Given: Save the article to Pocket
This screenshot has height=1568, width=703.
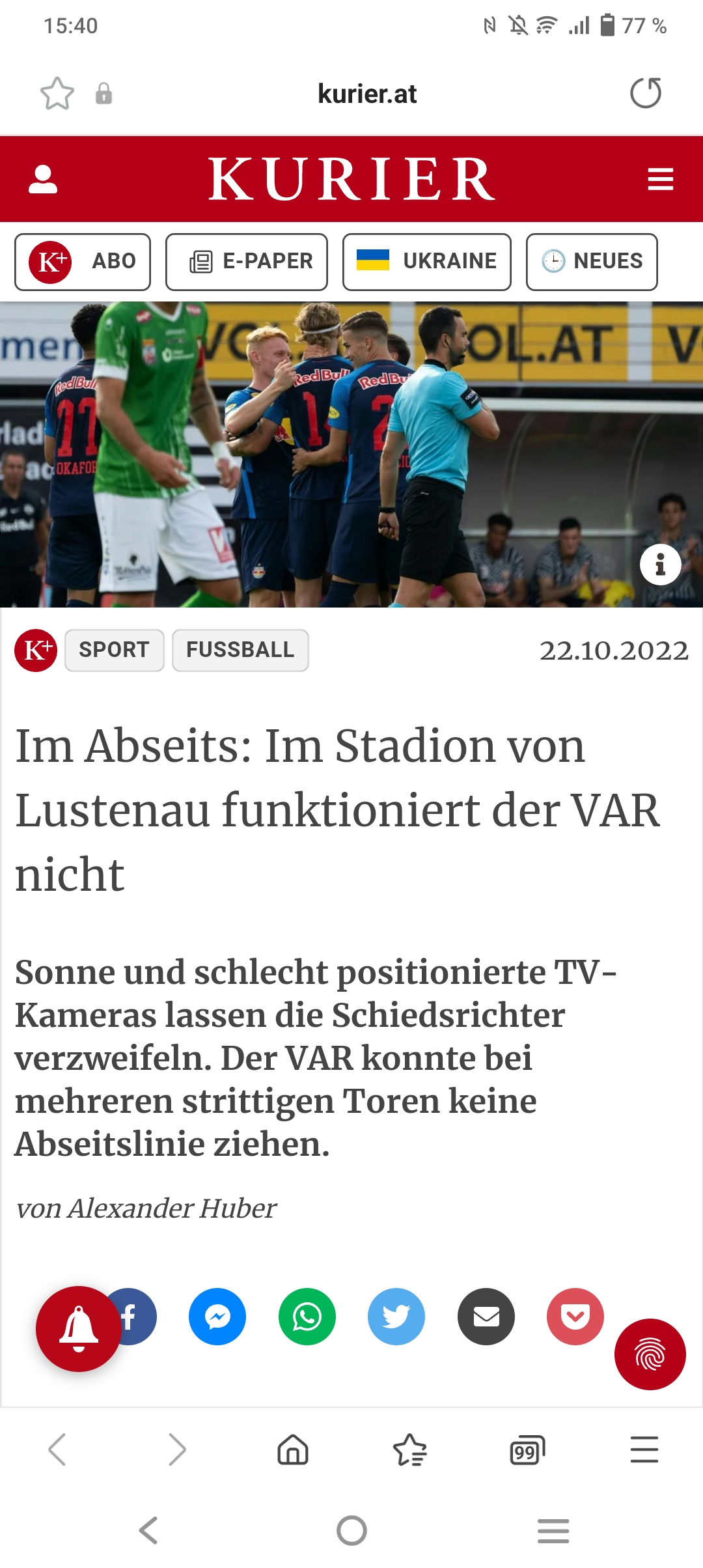Looking at the screenshot, I should pyautogui.click(x=575, y=1317).
